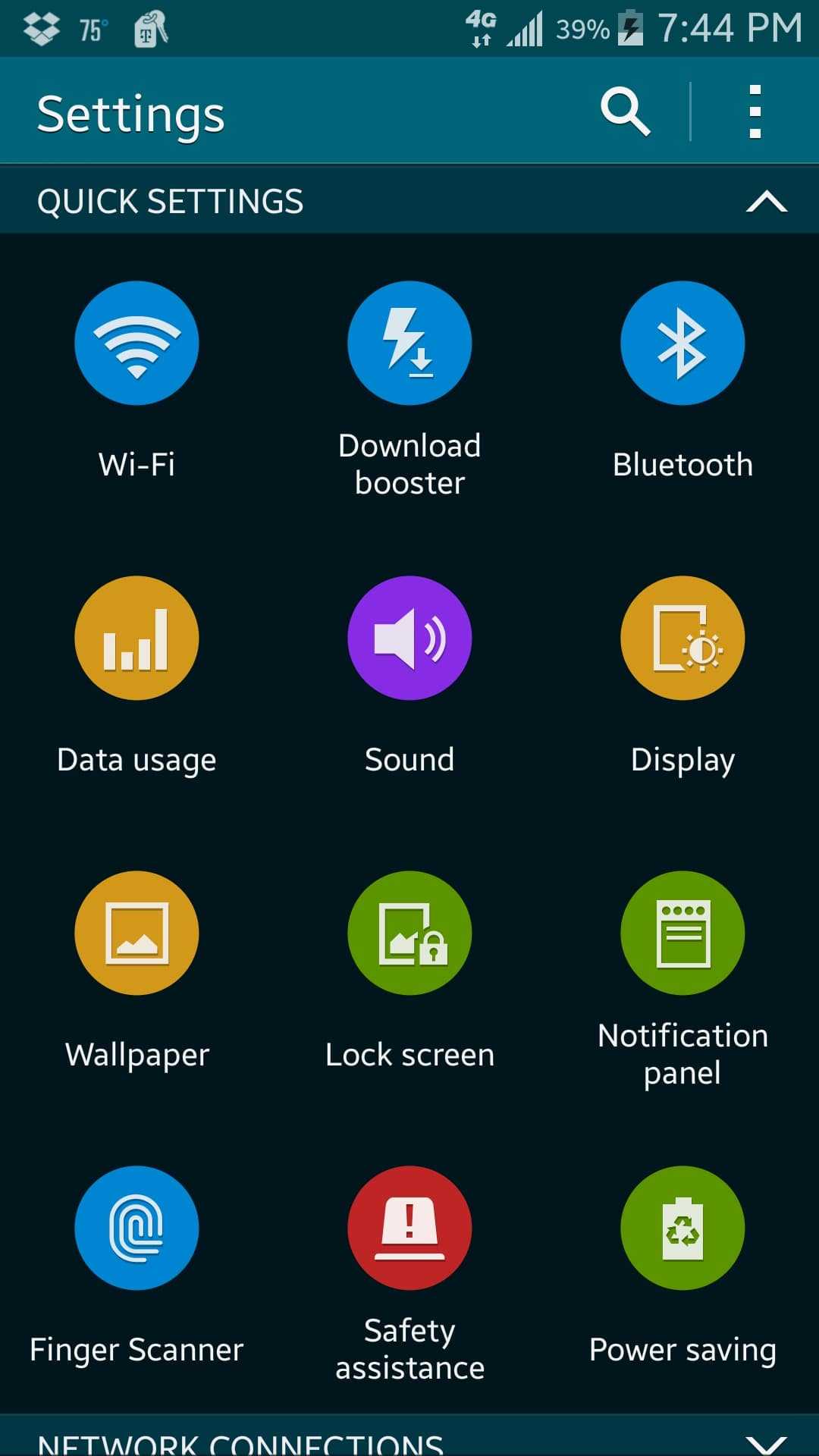Open Download booster settings

(x=409, y=343)
